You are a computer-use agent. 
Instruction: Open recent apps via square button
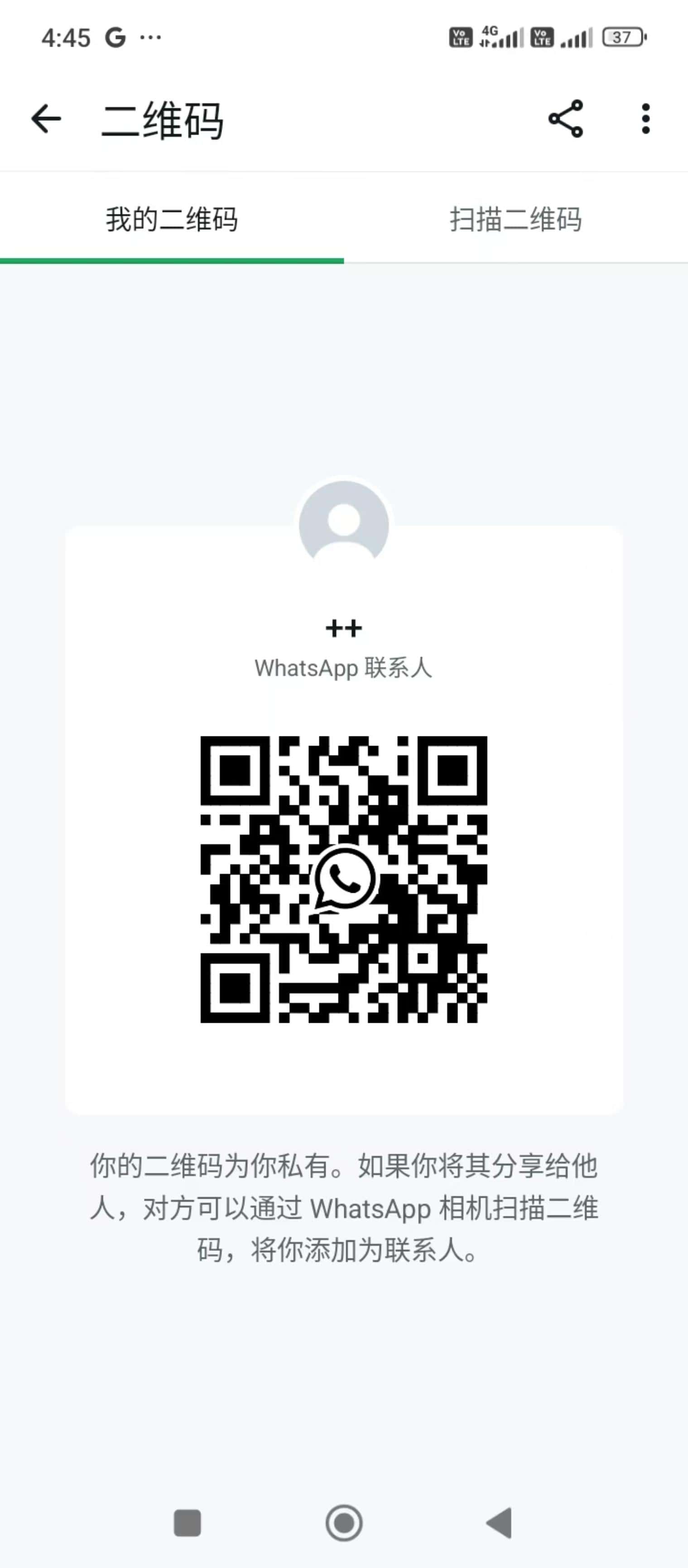click(188, 1523)
